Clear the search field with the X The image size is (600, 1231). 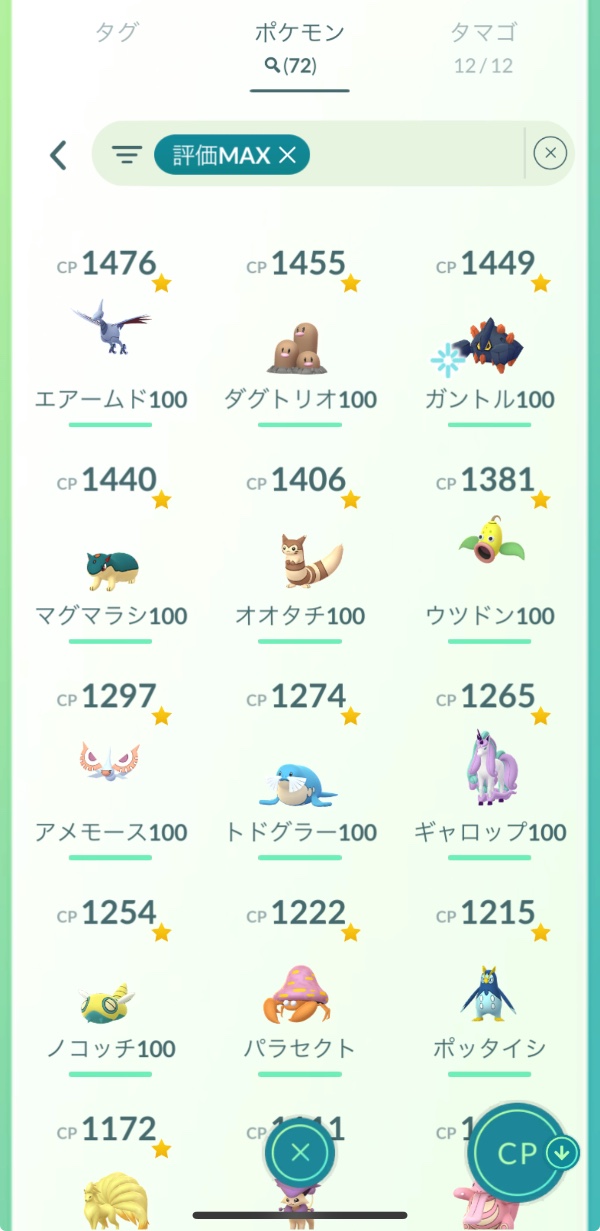550,153
